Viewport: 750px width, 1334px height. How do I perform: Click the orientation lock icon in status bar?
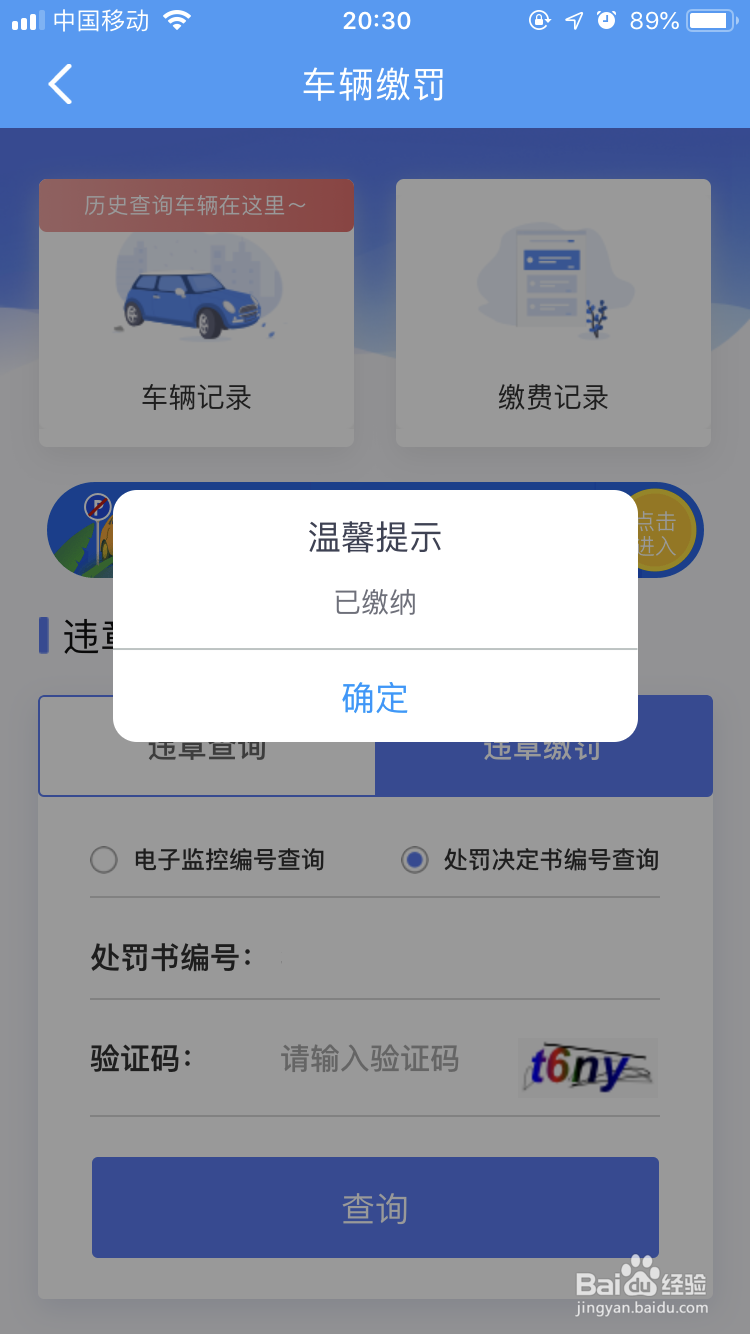[537, 18]
